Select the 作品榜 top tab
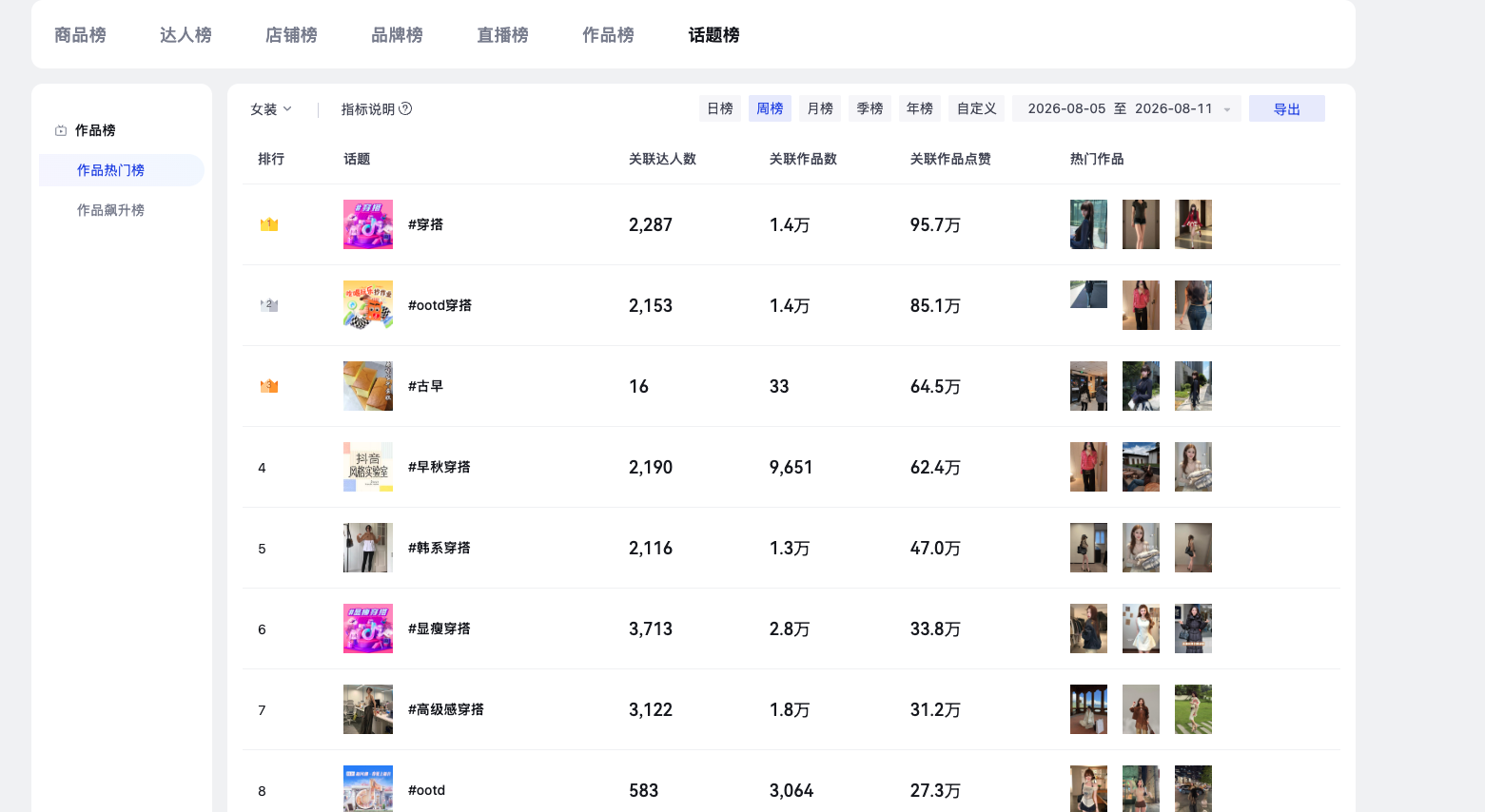1485x812 pixels. pos(608,35)
